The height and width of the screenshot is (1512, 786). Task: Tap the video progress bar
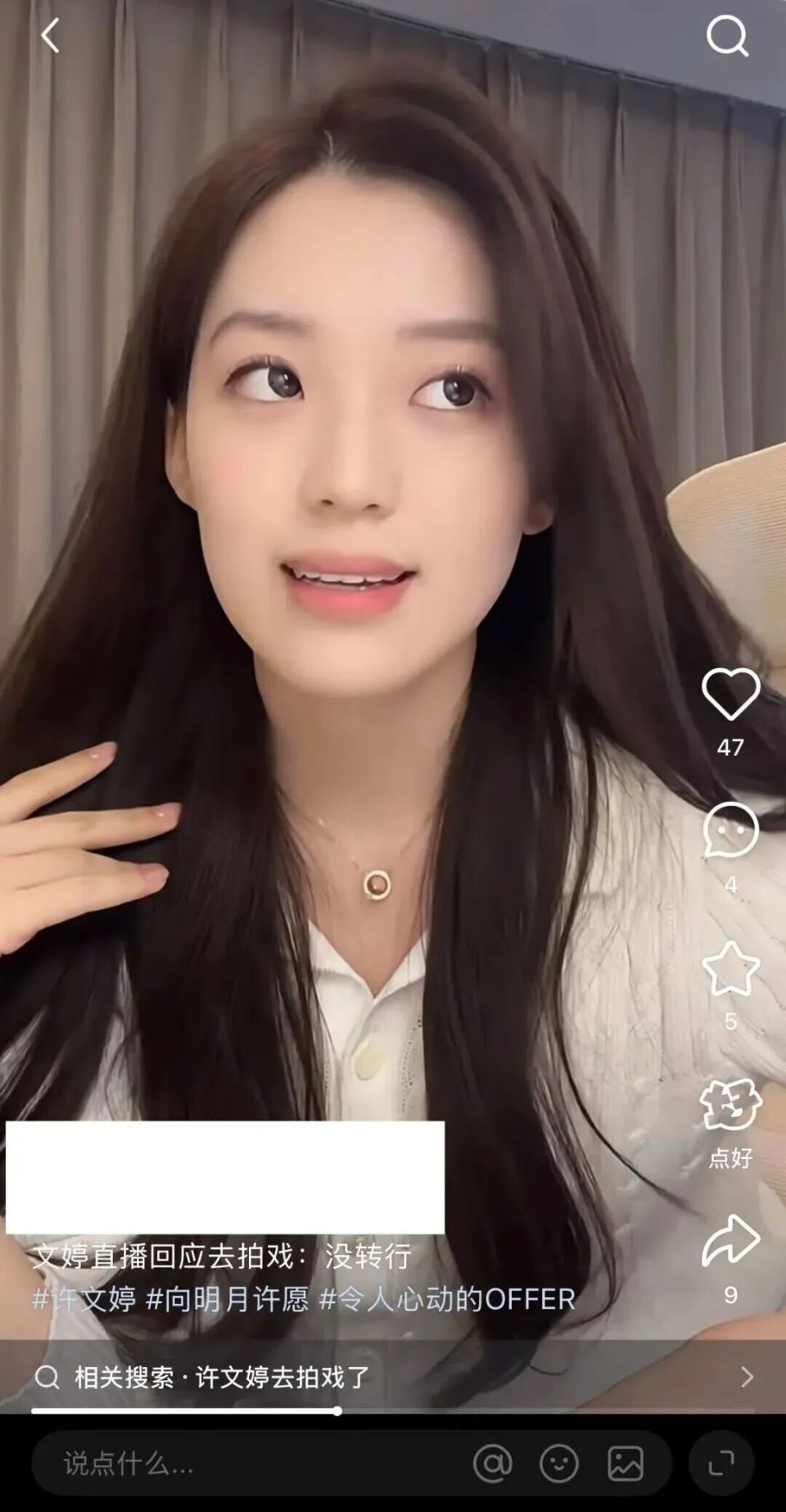tap(393, 1410)
